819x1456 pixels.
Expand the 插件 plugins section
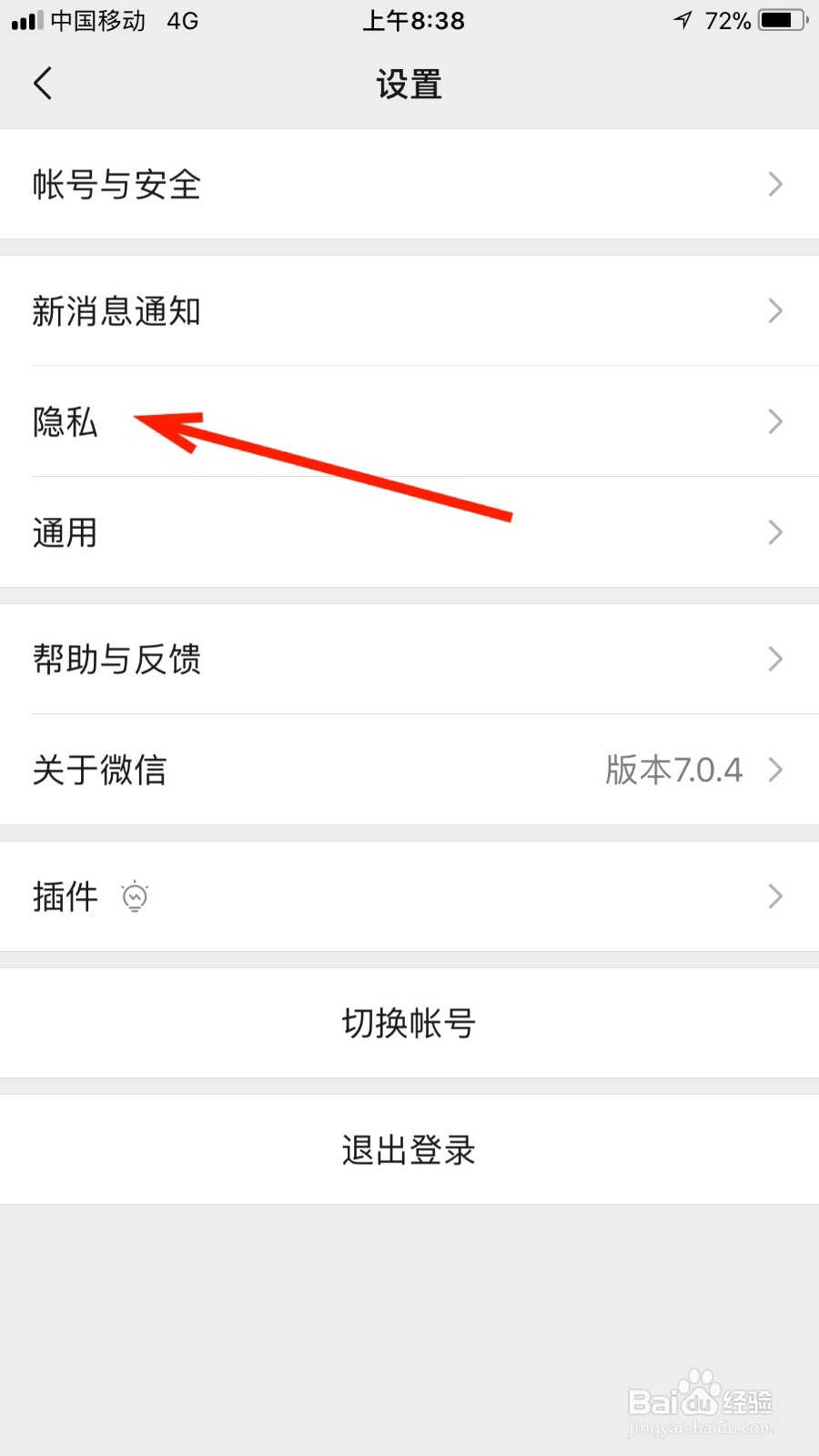pyautogui.click(x=409, y=896)
